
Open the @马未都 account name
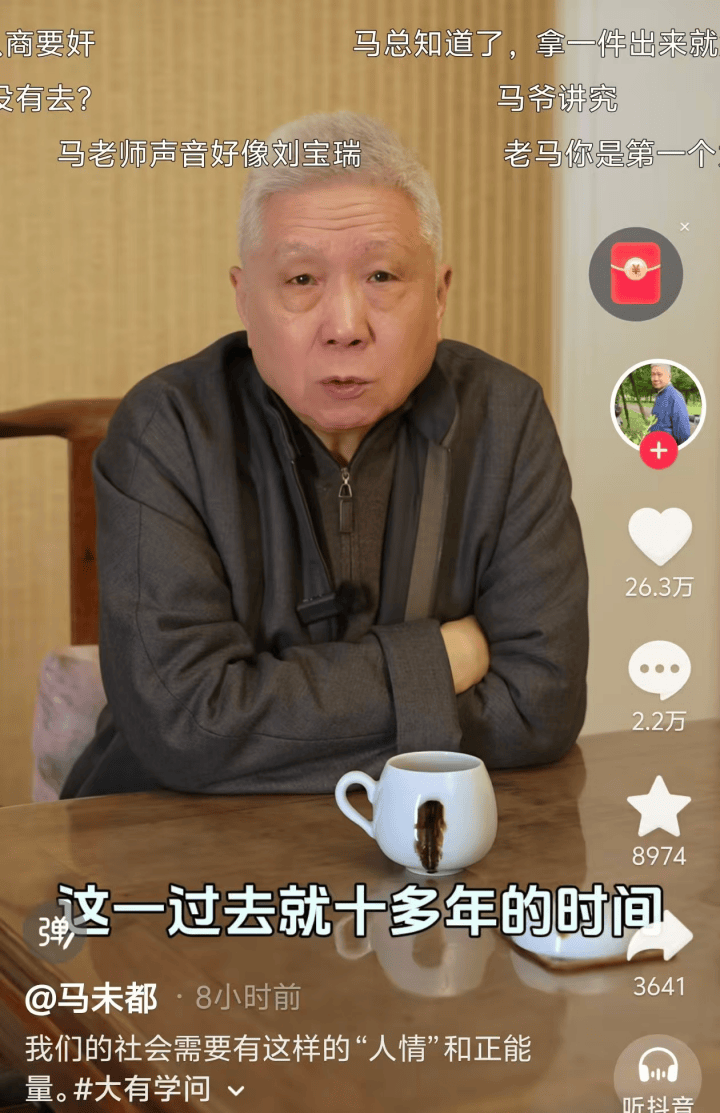pyautogui.click(x=91, y=998)
